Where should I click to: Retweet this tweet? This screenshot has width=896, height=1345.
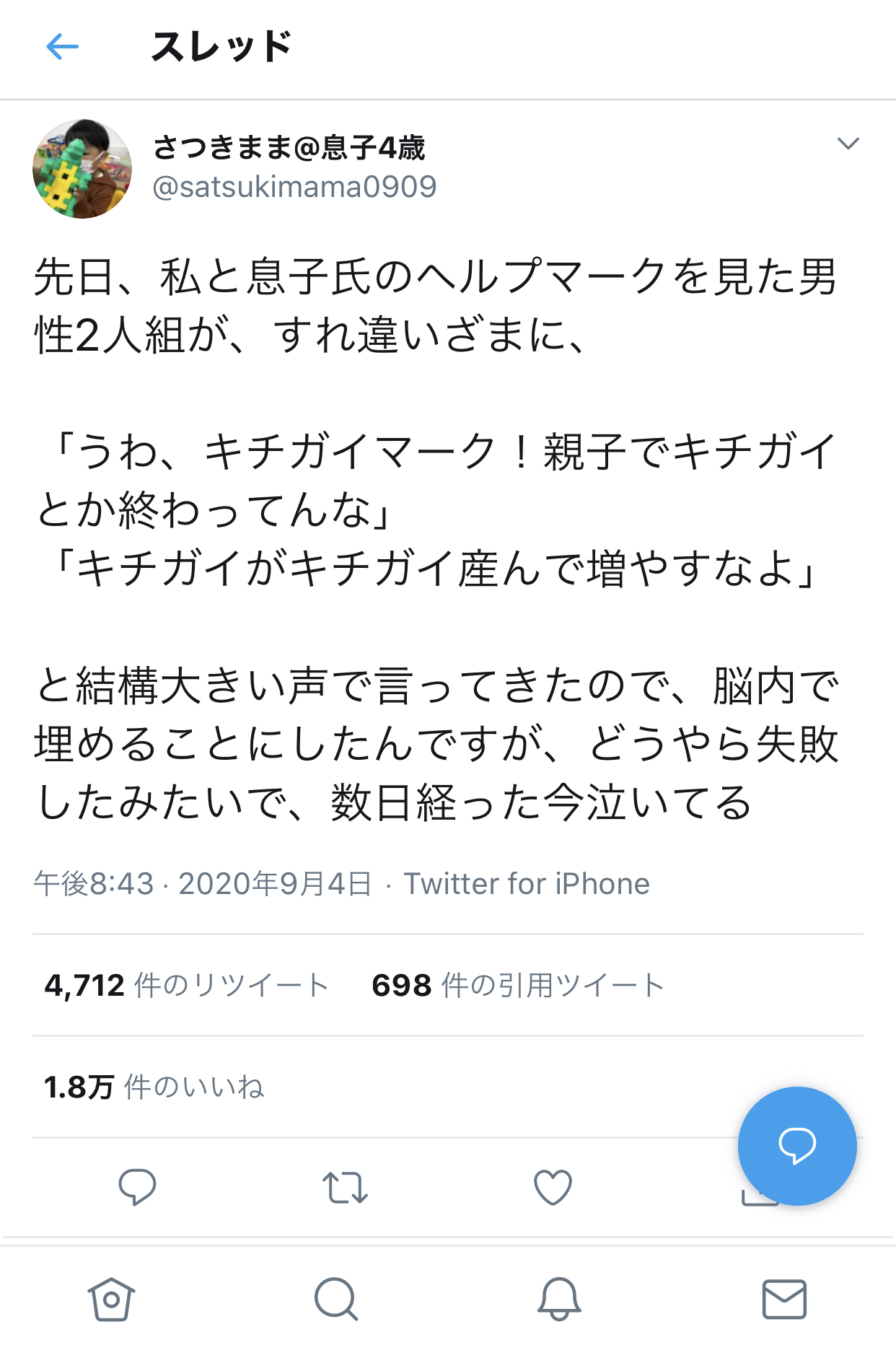coord(345,1187)
